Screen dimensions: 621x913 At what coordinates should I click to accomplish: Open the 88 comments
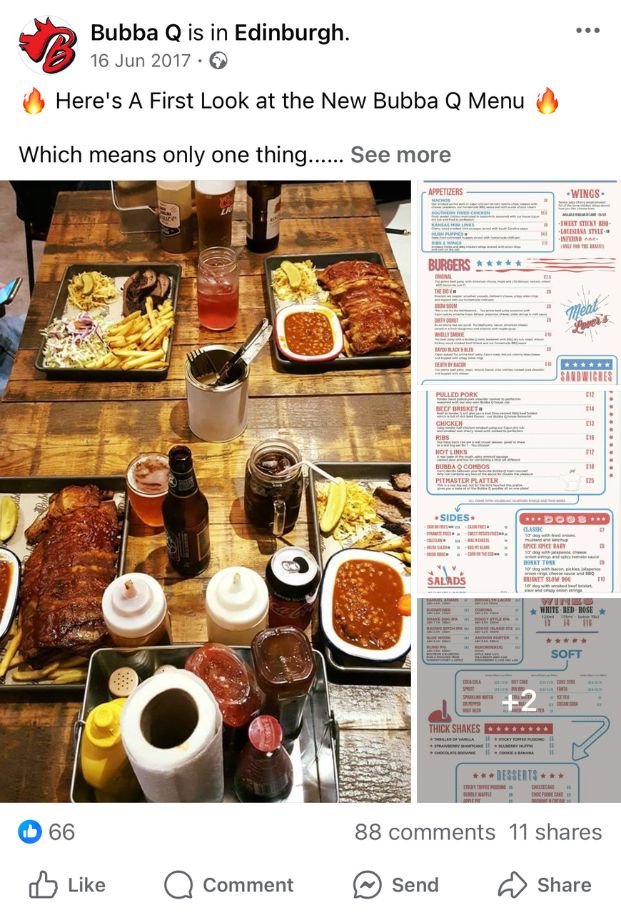425,832
